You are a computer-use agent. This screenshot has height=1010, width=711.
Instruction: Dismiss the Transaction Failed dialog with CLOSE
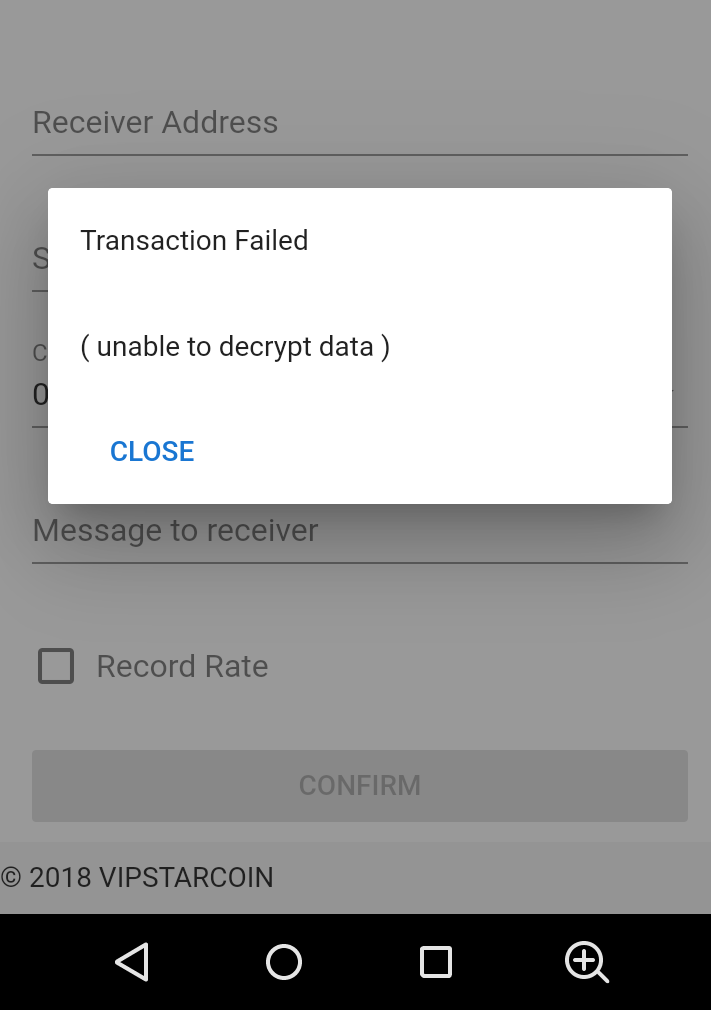tap(152, 451)
